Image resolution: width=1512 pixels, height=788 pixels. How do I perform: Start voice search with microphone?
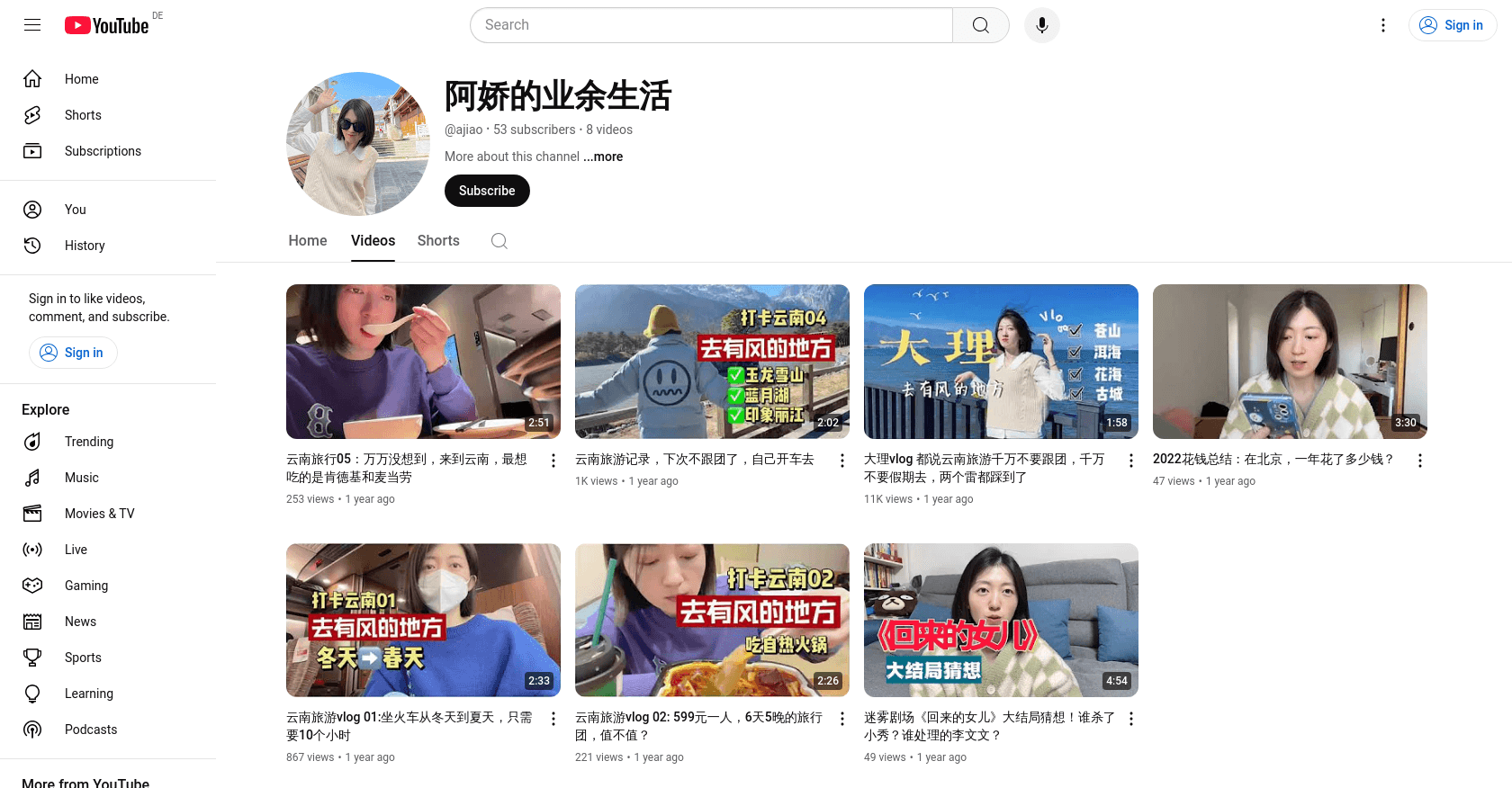click(1041, 25)
